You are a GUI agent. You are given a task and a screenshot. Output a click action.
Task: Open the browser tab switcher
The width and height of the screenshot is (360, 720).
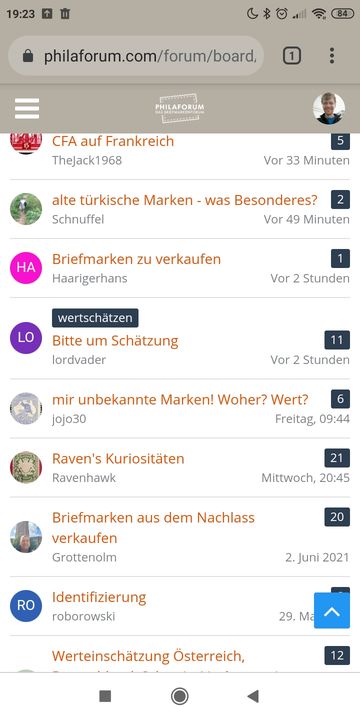point(292,56)
